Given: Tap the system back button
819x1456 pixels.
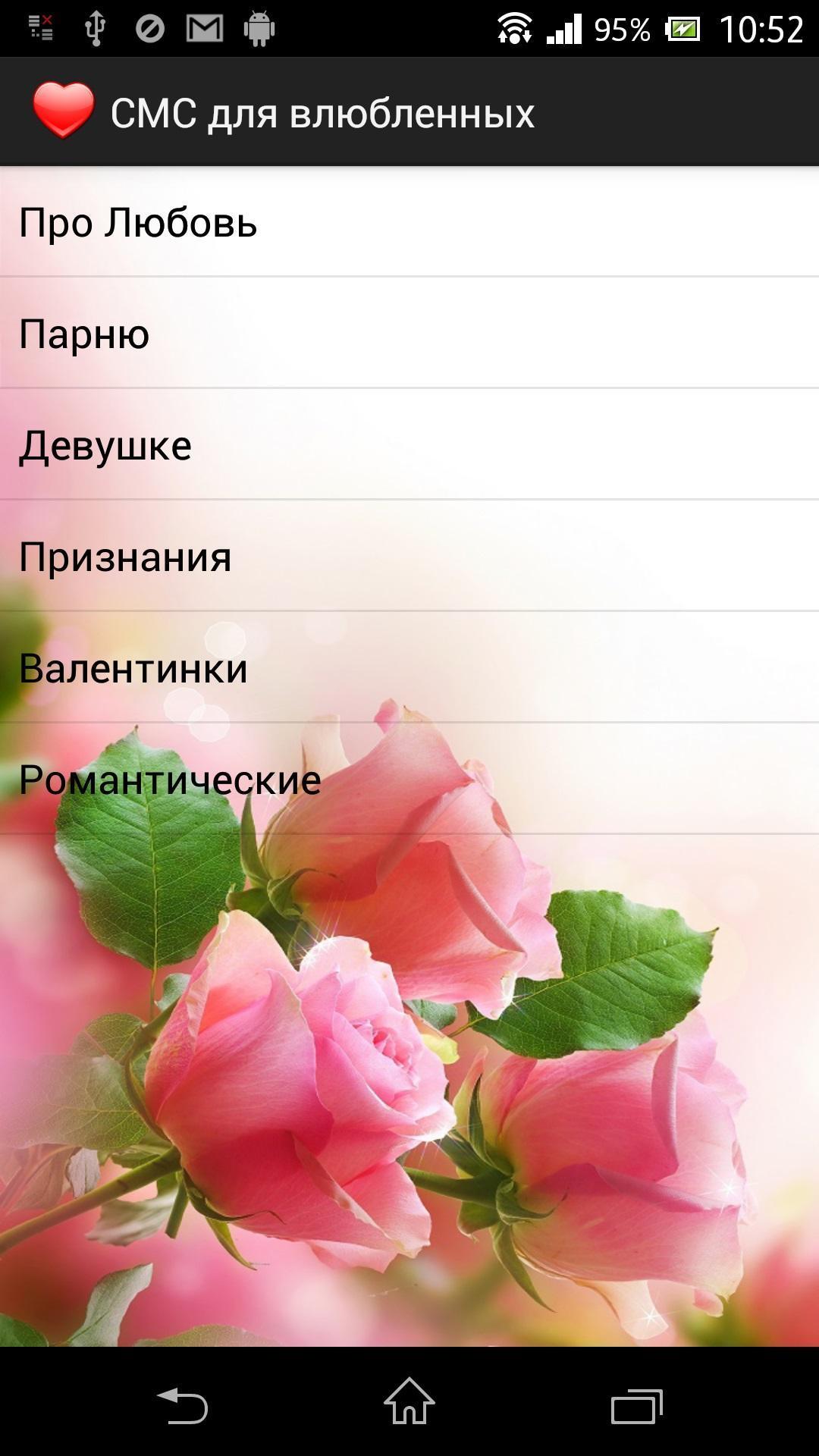Looking at the screenshot, I should coord(182,1404).
